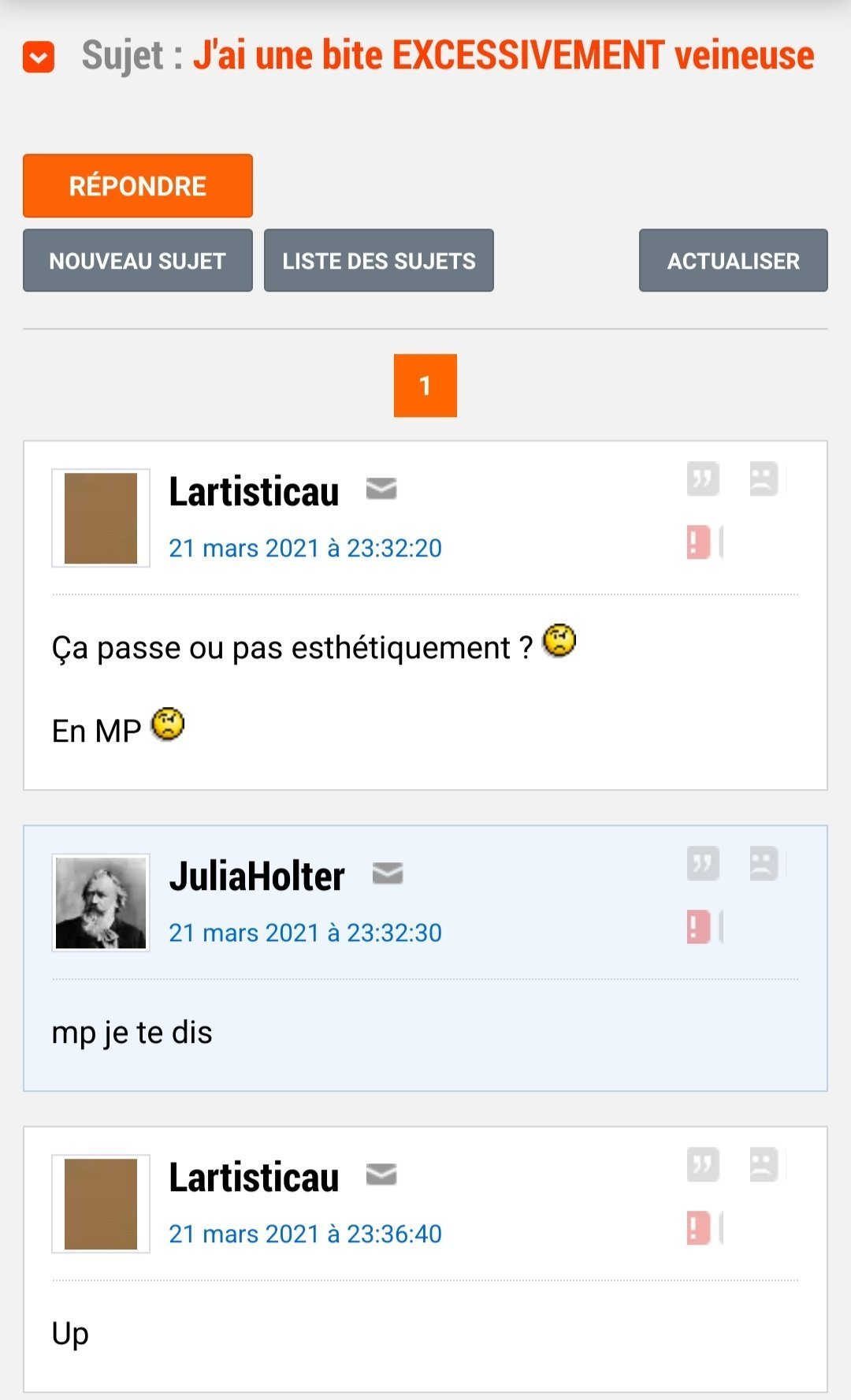Tap JuliaHolter's avatar picture
851x1400 pixels.
click(101, 903)
